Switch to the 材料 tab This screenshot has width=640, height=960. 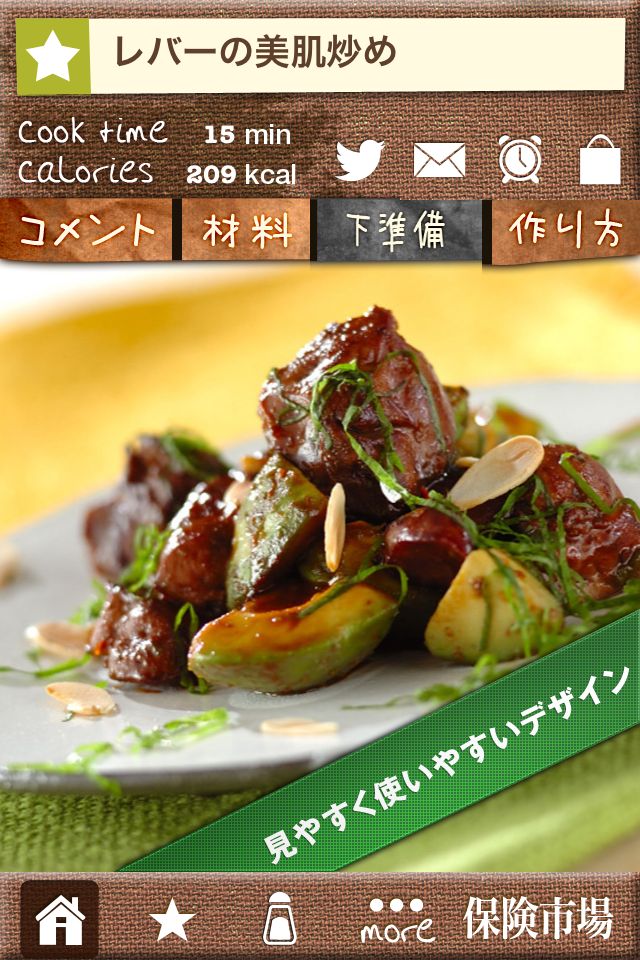[x=247, y=231]
